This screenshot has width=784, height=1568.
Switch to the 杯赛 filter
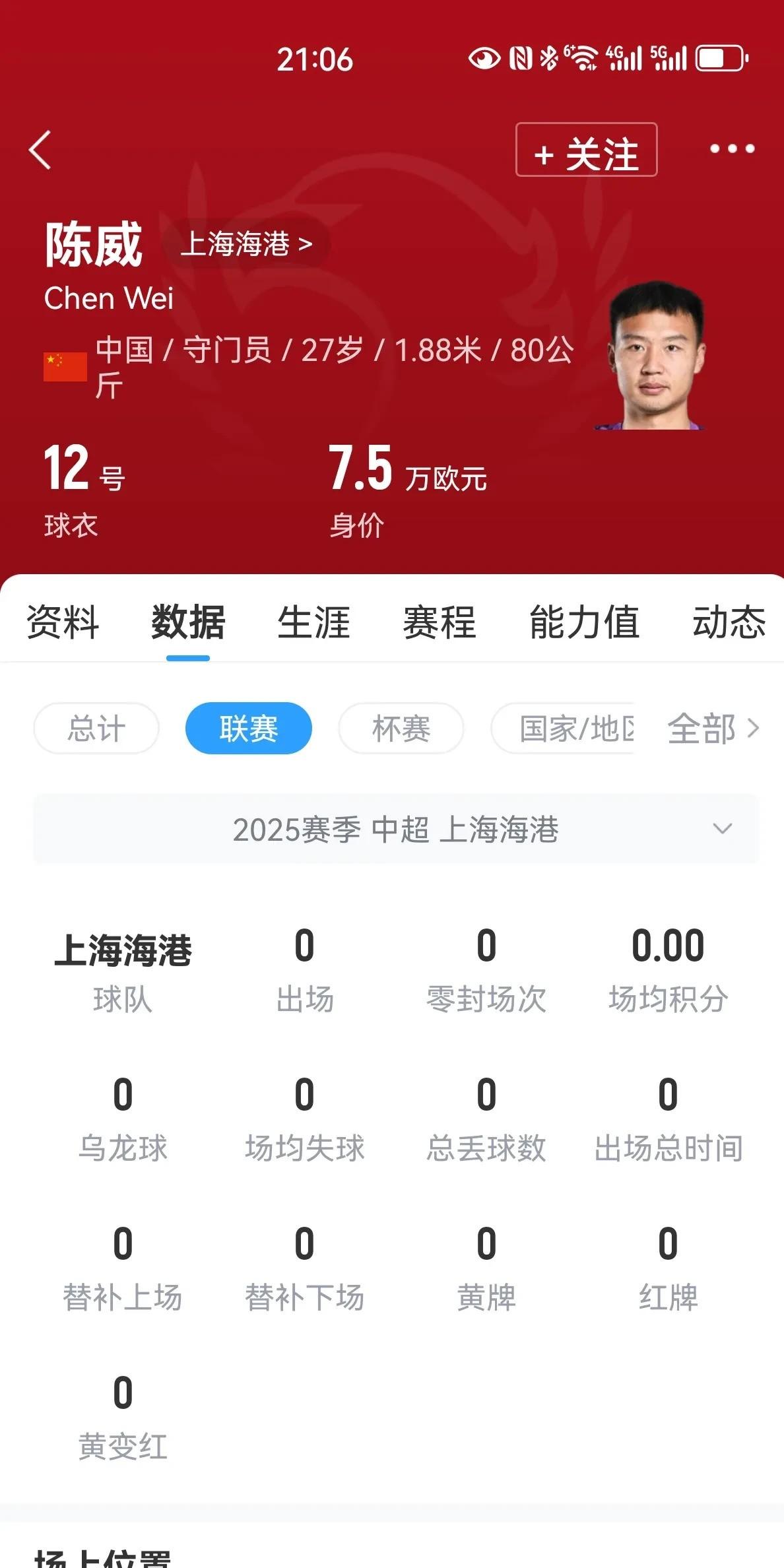[x=400, y=729]
